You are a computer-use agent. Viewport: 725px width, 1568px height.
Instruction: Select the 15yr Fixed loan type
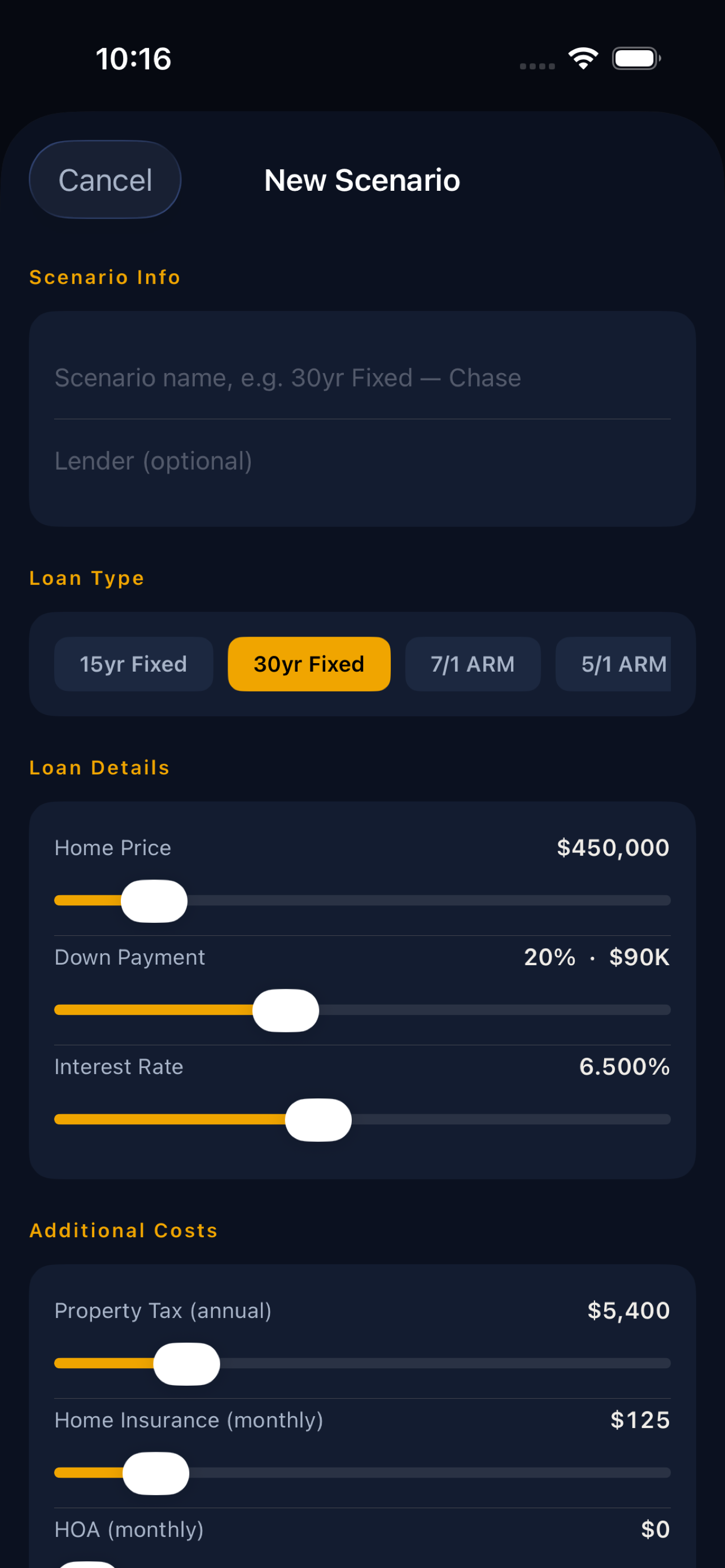[133, 664]
